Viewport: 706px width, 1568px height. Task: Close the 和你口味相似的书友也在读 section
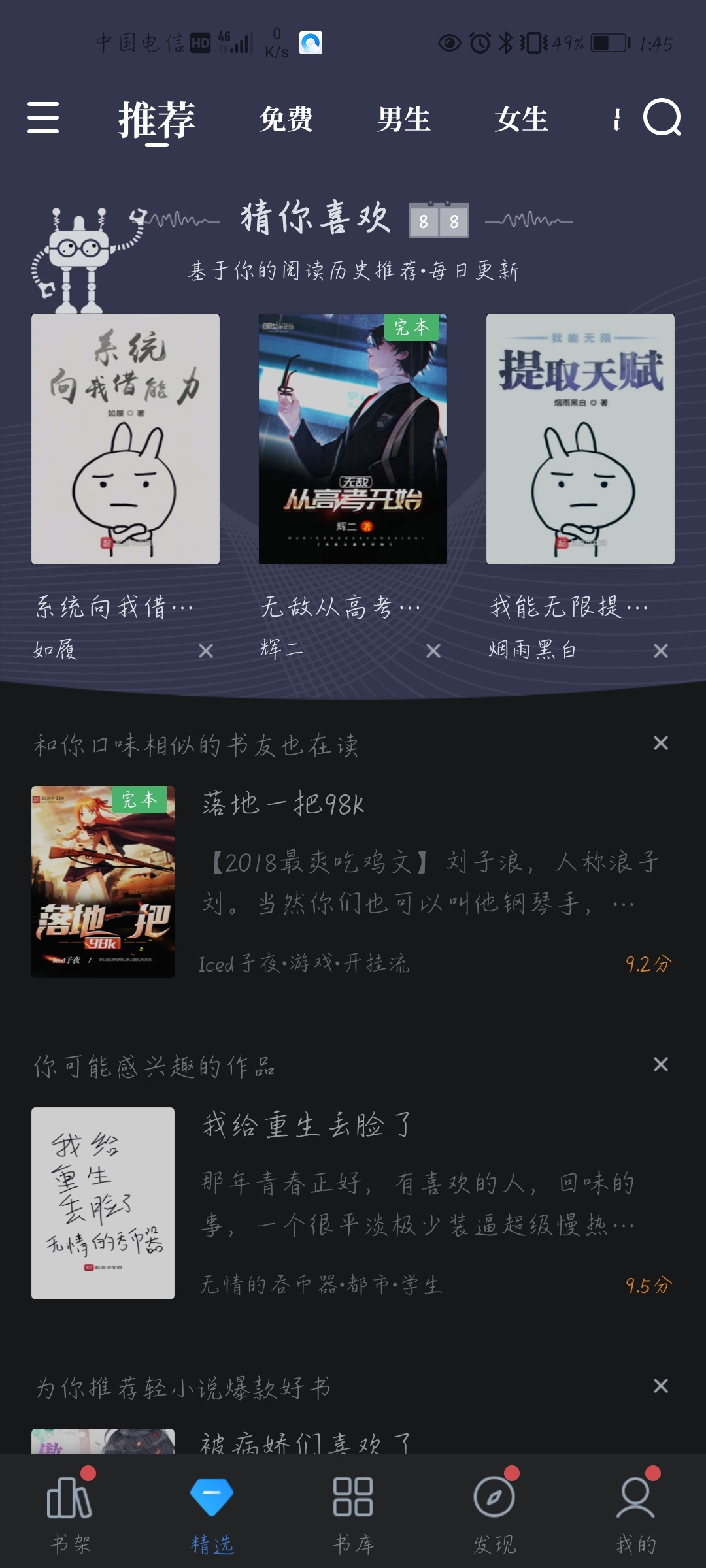[x=661, y=743]
